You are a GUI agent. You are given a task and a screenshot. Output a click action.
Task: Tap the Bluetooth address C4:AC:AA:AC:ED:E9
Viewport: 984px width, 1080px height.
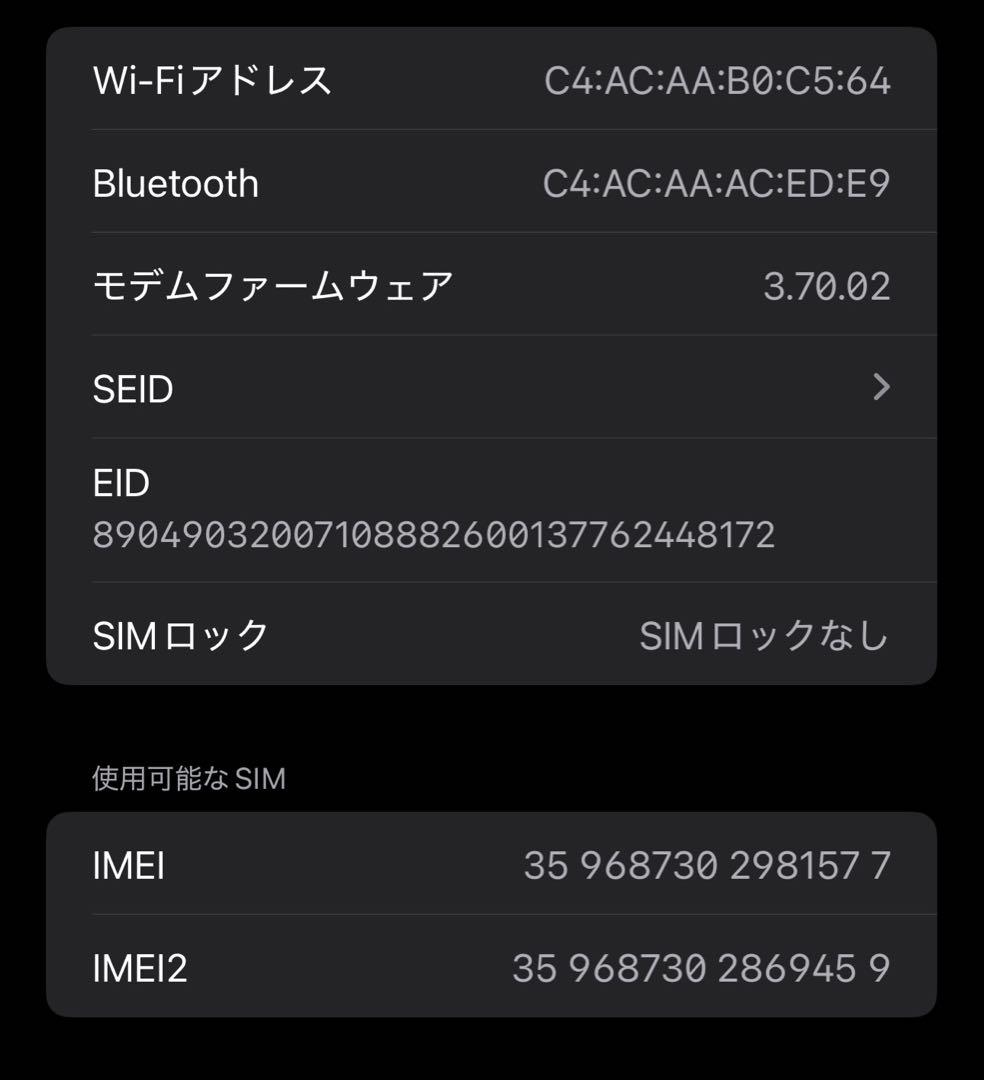[718, 183]
